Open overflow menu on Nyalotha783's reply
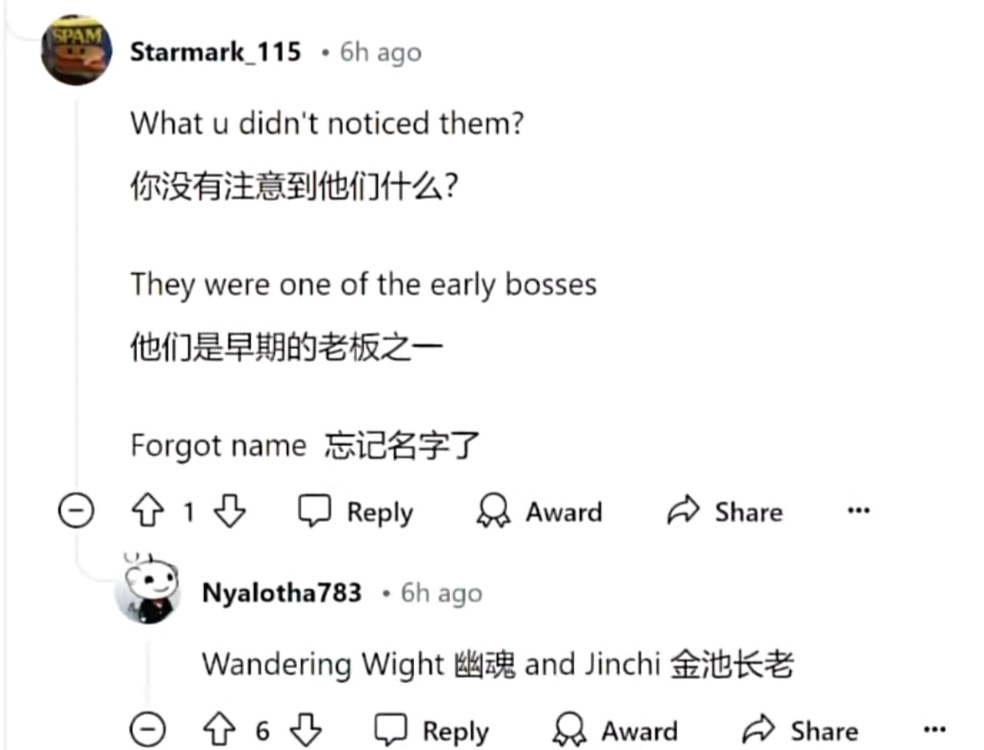This screenshot has height=750, width=984. [934, 730]
